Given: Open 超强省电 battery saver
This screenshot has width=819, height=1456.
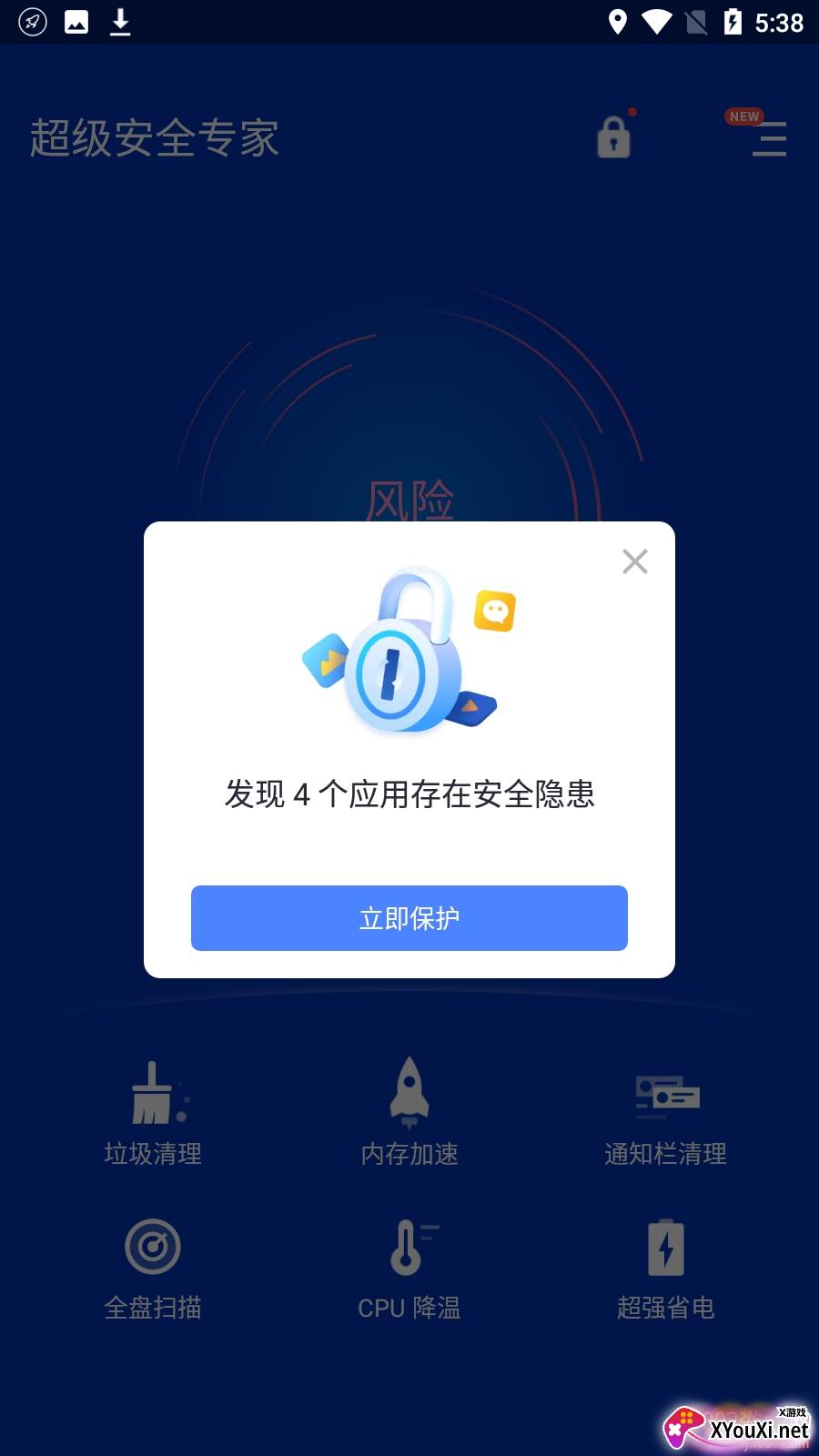Looking at the screenshot, I should pos(666,1268).
